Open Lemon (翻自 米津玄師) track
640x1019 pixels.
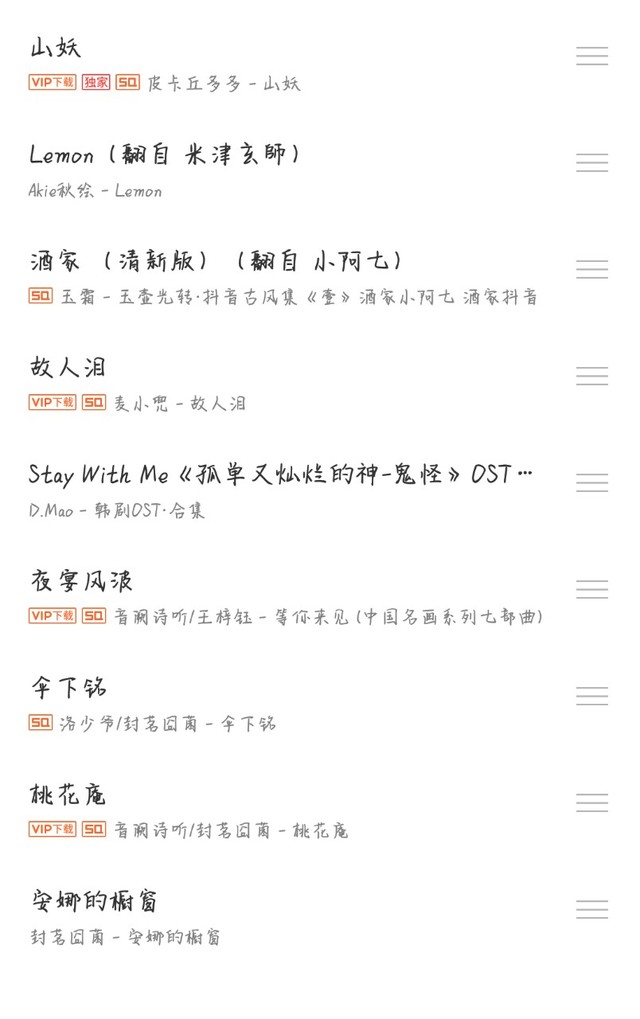[x=286, y=171]
